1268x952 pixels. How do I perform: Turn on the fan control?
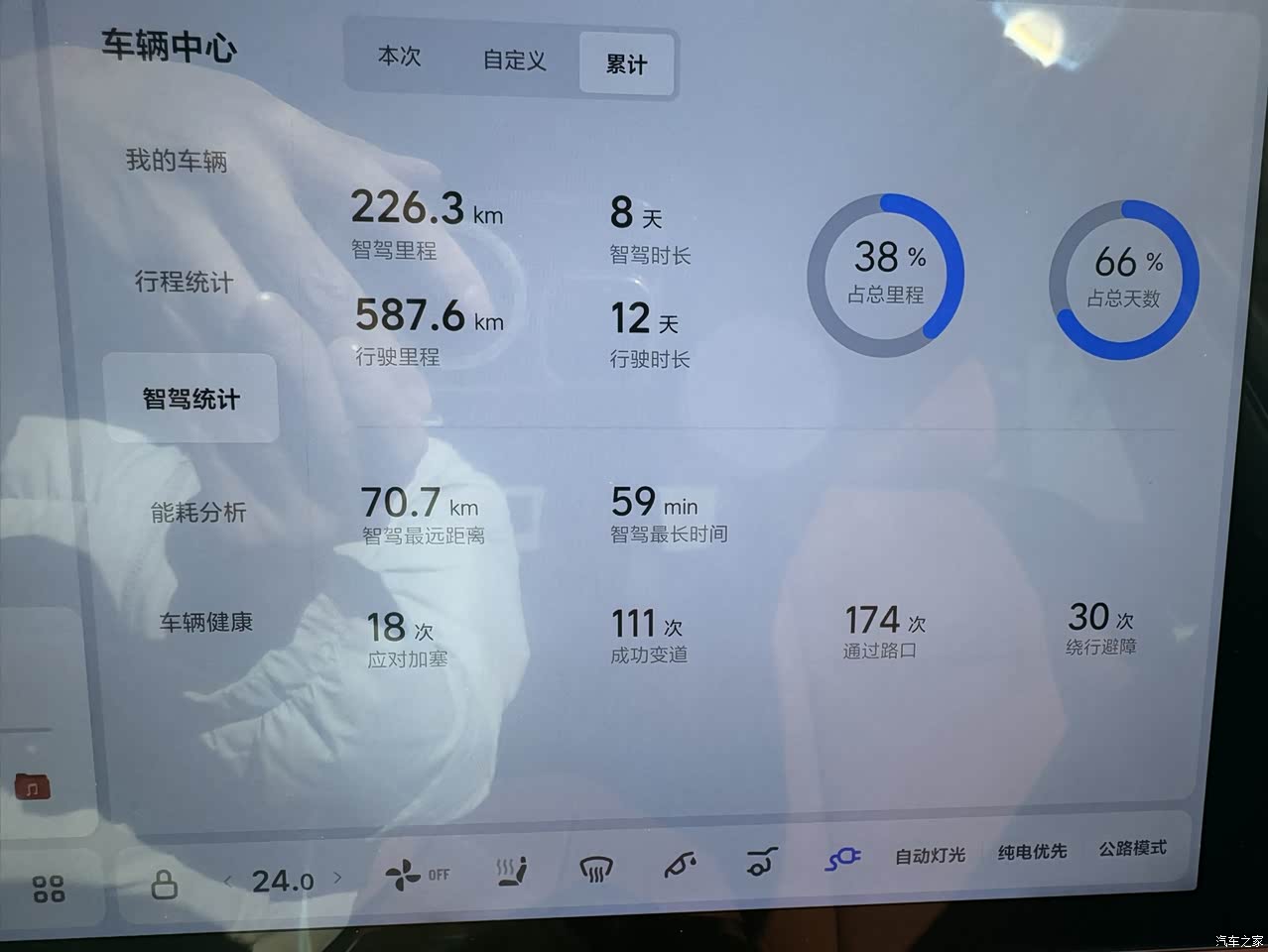click(417, 876)
